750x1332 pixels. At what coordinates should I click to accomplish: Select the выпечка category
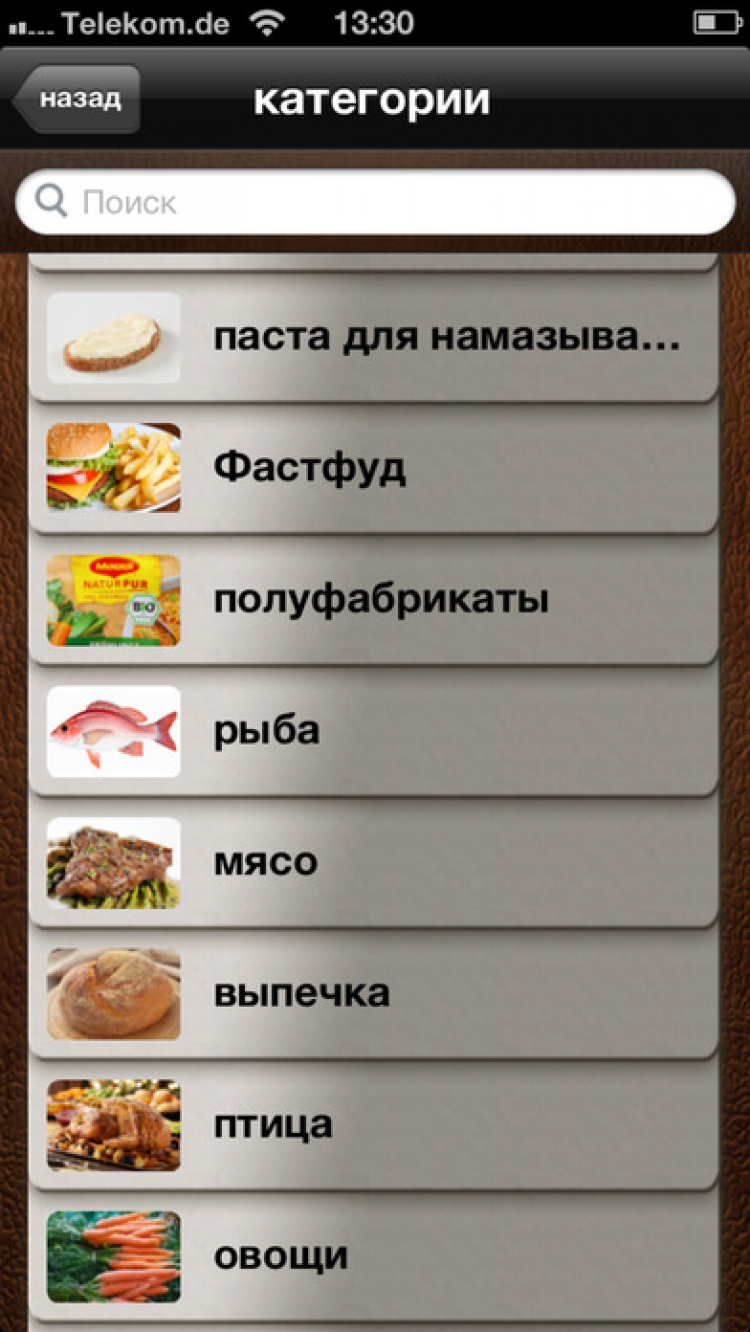[x=373, y=994]
